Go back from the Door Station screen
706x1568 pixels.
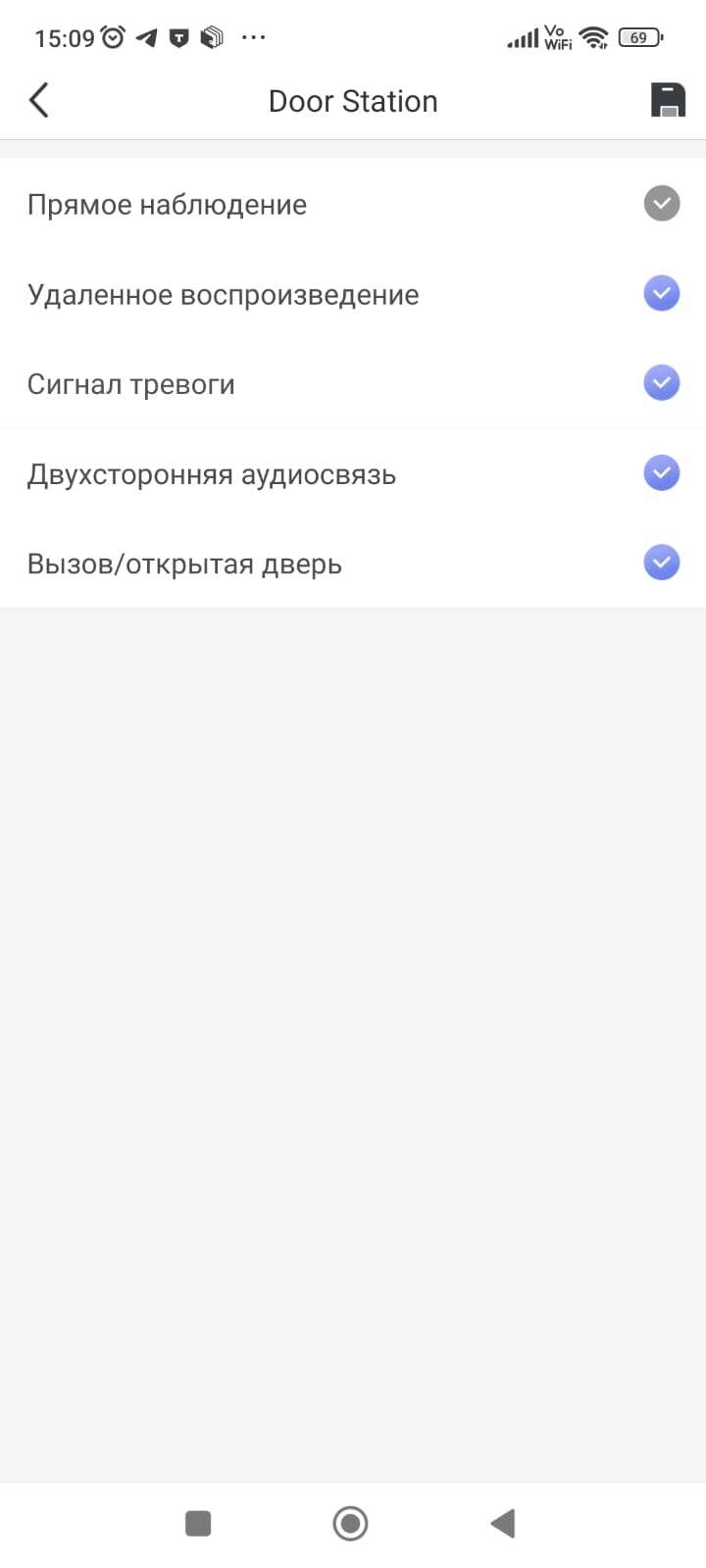(x=39, y=100)
